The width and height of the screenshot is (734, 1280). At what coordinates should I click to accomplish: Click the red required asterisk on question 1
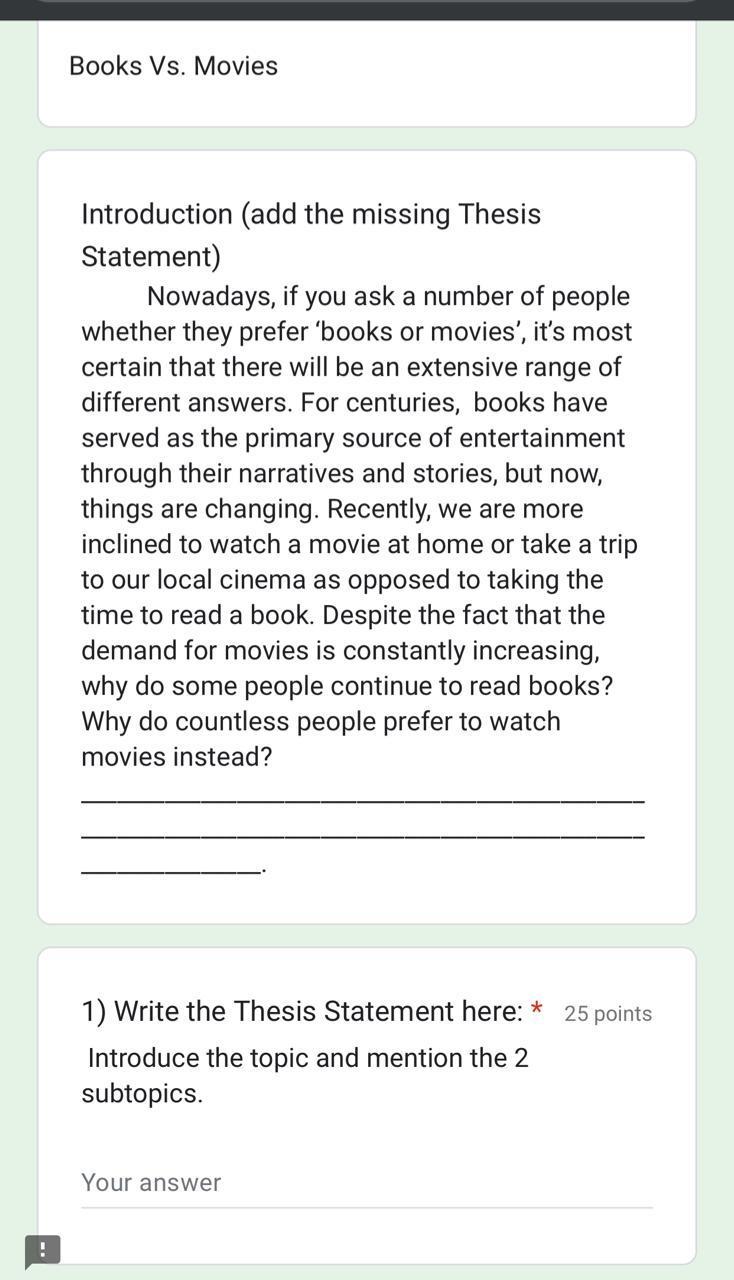(x=536, y=1010)
